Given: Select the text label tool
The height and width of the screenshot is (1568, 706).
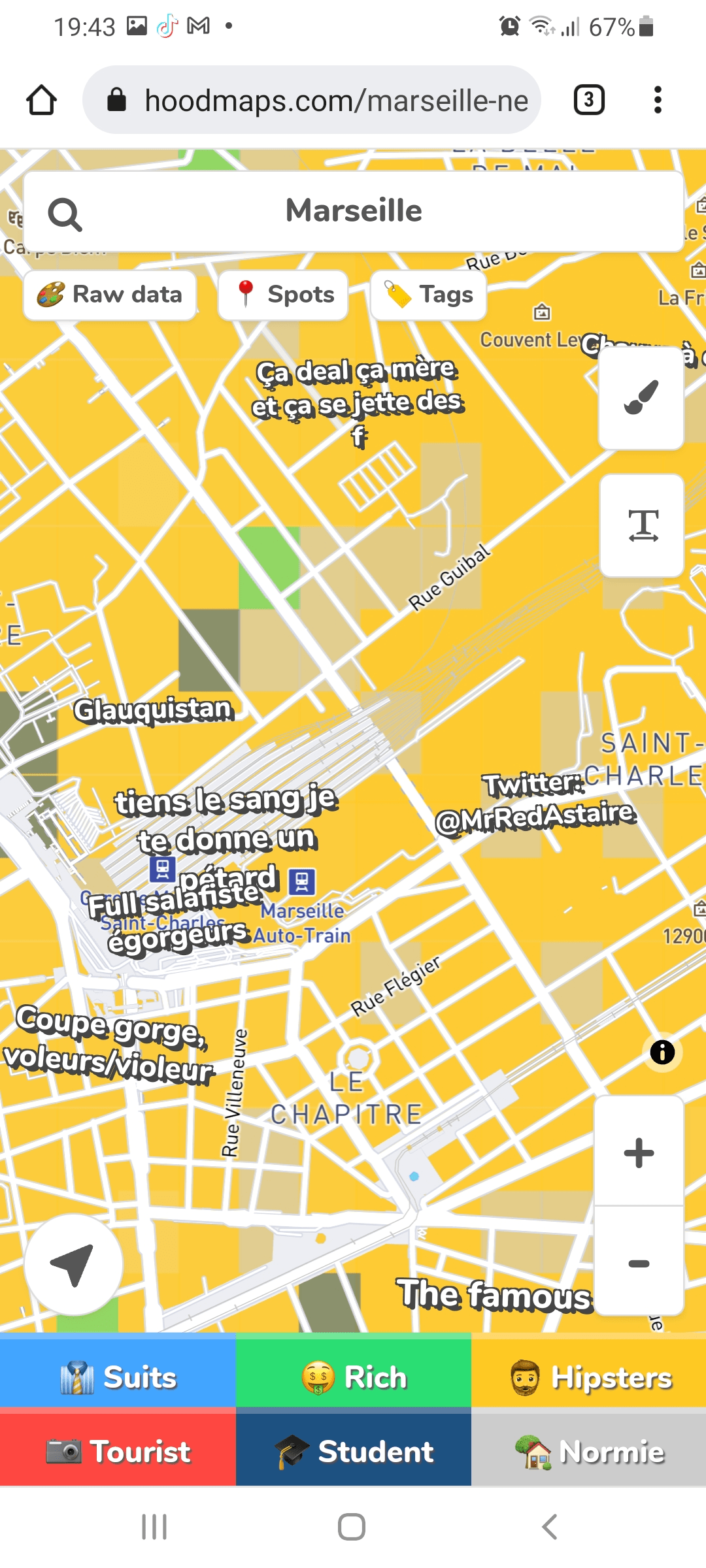Looking at the screenshot, I should pos(642,526).
